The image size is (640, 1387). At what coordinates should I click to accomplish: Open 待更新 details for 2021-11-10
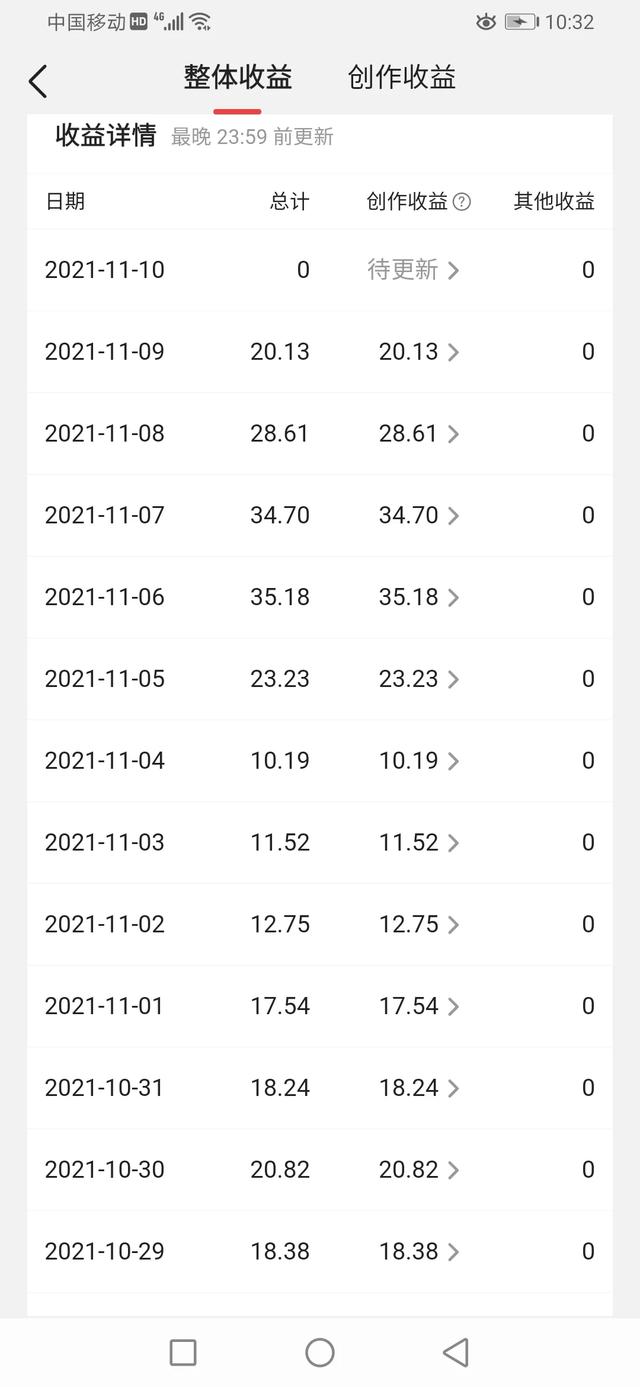pyautogui.click(x=413, y=270)
